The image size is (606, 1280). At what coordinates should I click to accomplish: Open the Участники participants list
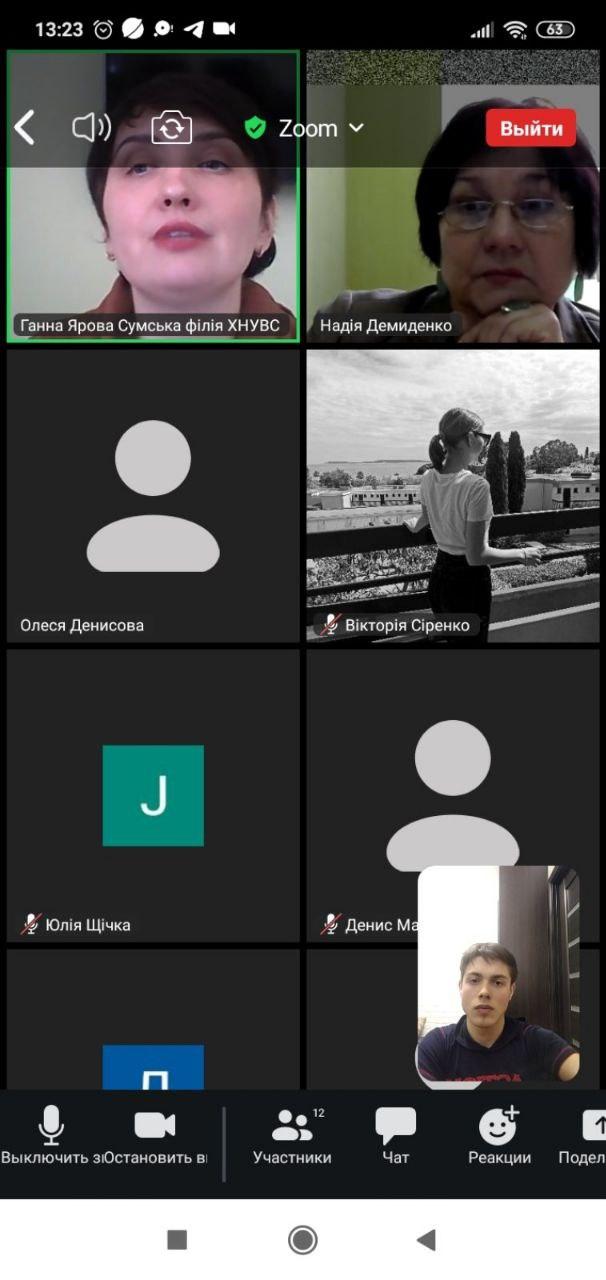292,1136
